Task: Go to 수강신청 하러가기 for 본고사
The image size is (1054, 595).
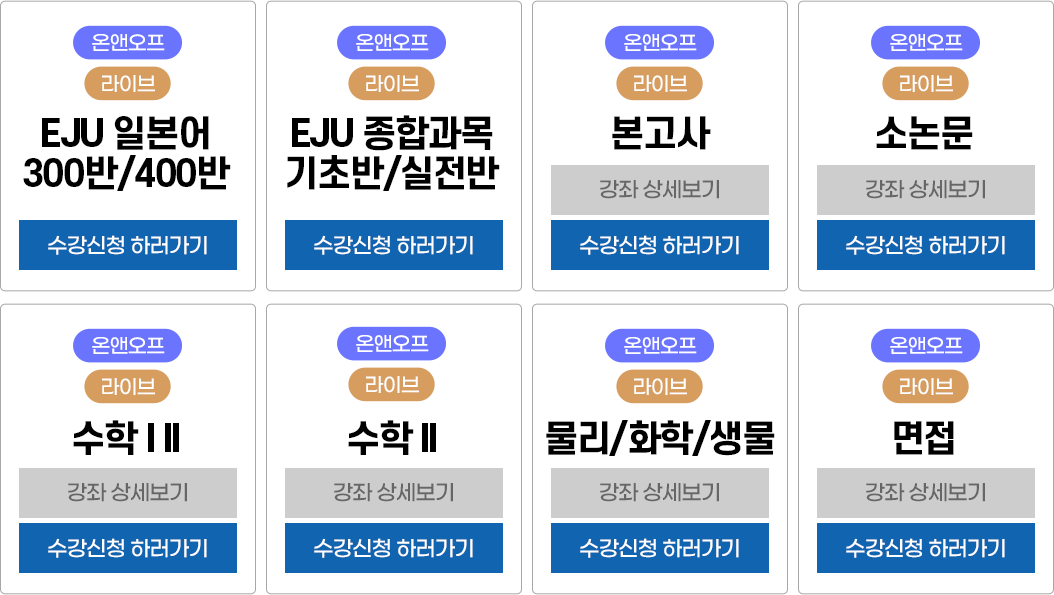Action: tap(660, 245)
